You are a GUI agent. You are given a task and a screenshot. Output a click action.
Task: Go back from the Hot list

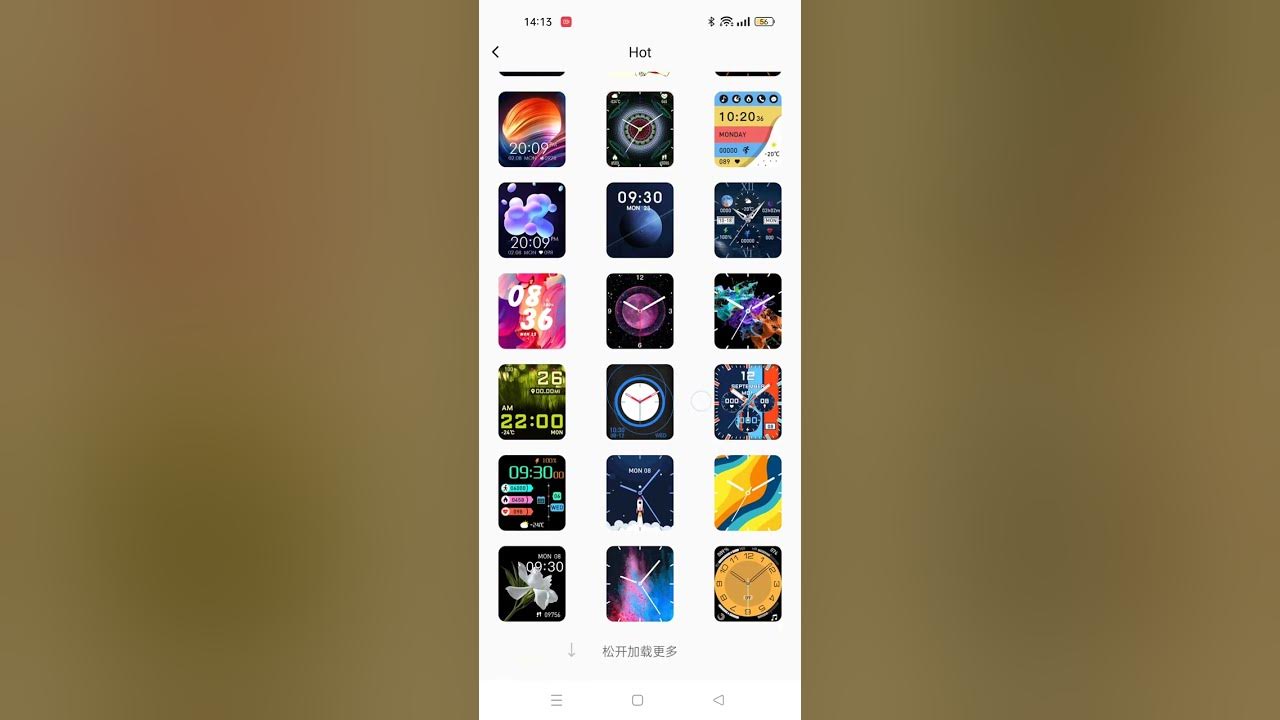click(495, 52)
